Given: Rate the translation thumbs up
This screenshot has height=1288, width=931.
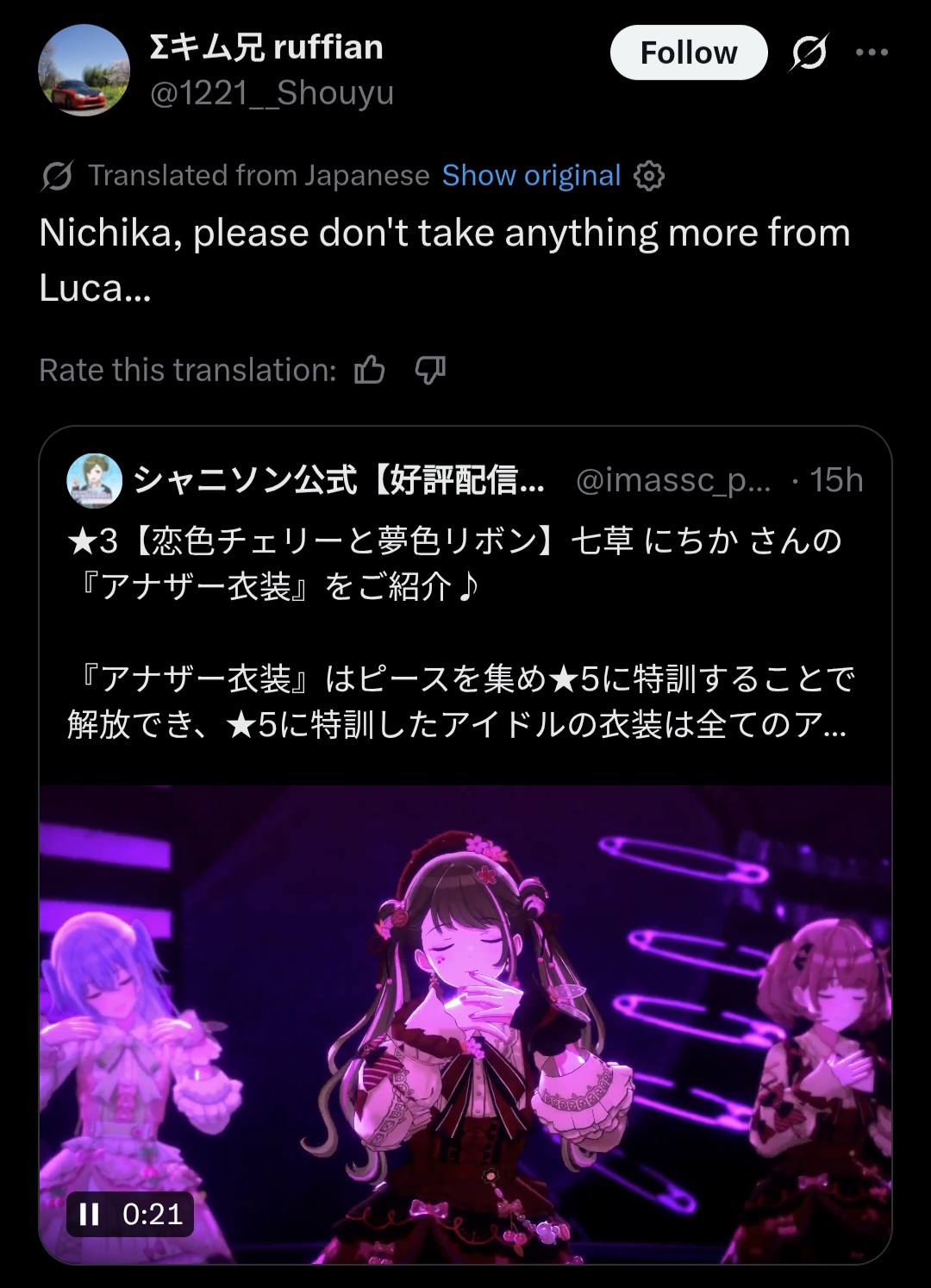Looking at the screenshot, I should pos(370,370).
